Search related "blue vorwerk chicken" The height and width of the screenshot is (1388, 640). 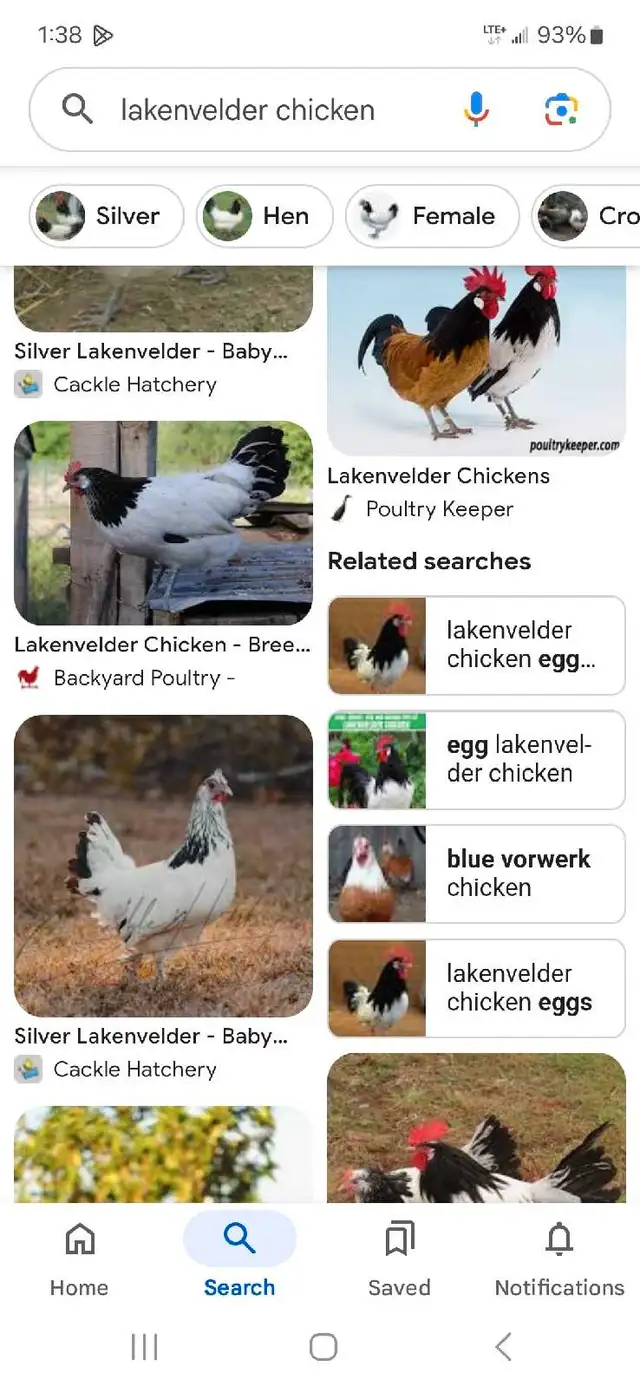477,874
